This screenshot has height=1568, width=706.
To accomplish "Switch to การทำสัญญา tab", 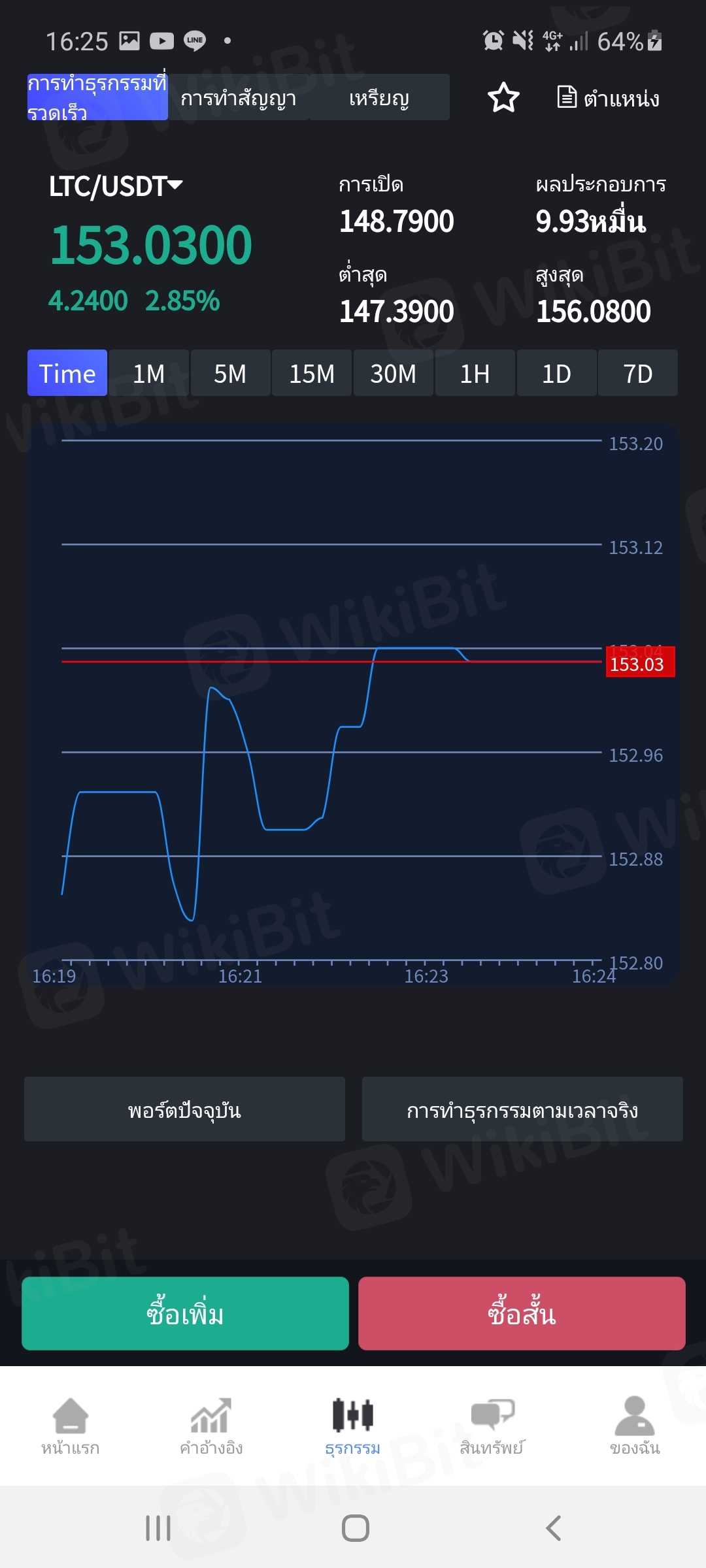I will 239,98.
